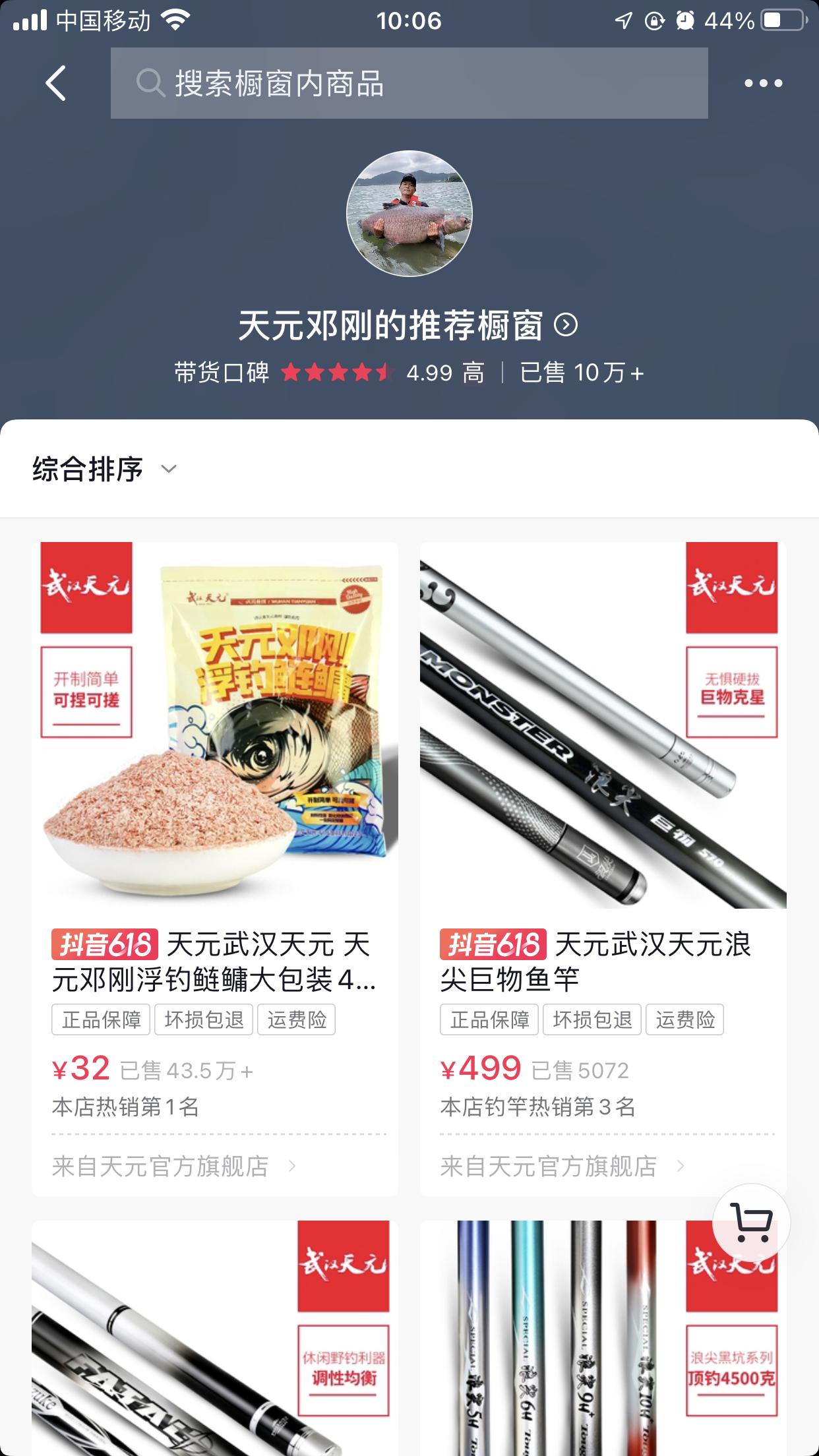819x1456 pixels.
Task: Tap 天元邓刚's profile avatar
Action: pos(409,213)
